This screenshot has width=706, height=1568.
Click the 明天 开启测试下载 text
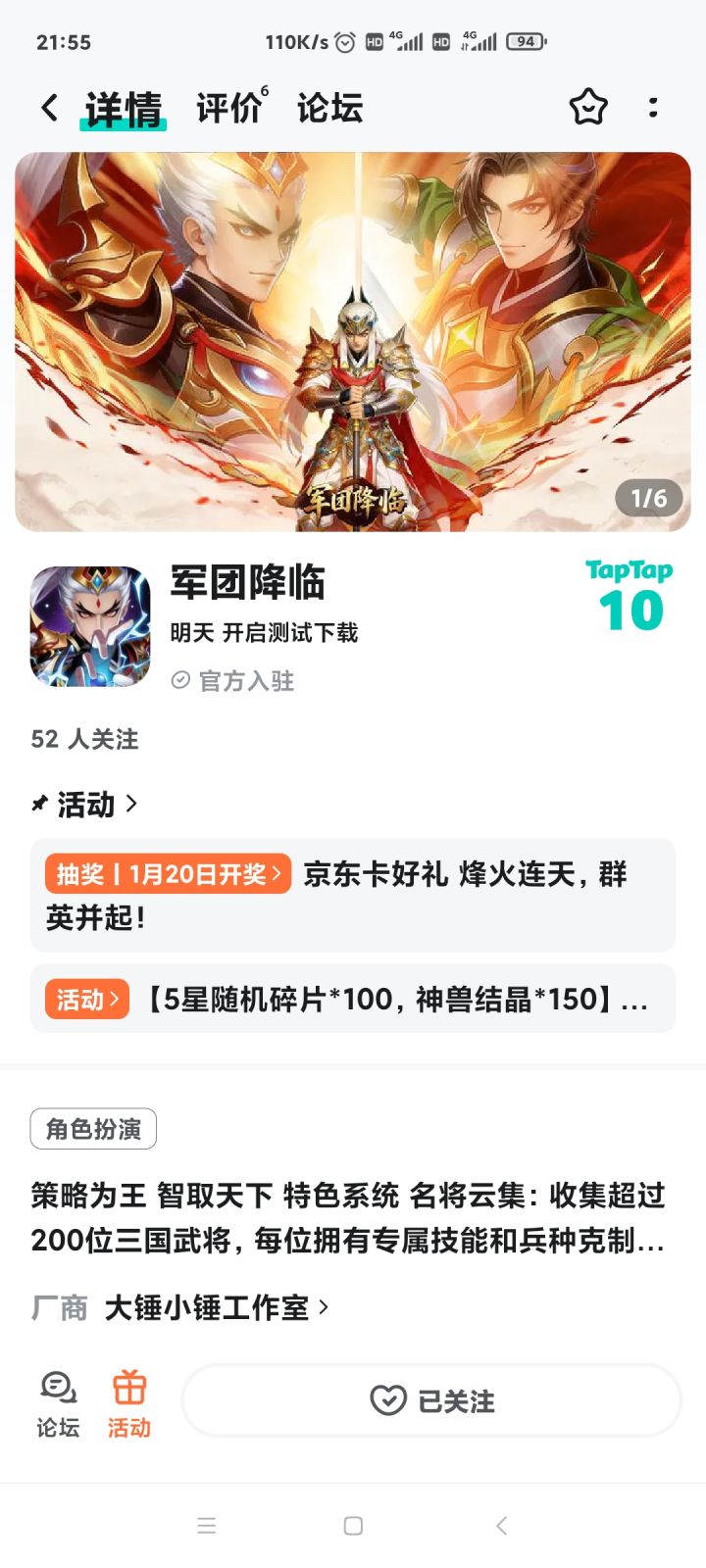(x=263, y=633)
